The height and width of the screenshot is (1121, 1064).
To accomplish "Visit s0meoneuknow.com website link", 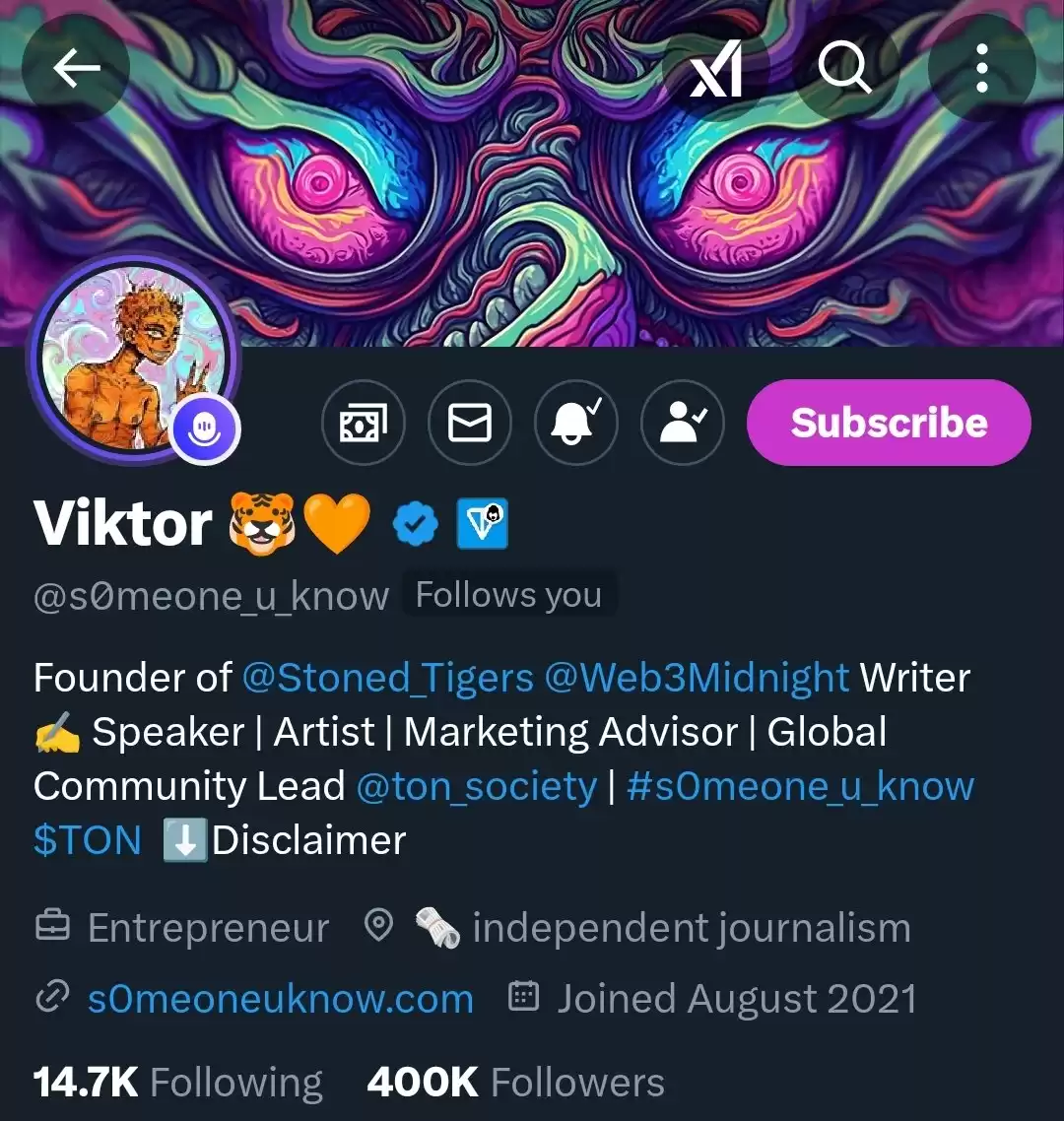I will [281, 999].
